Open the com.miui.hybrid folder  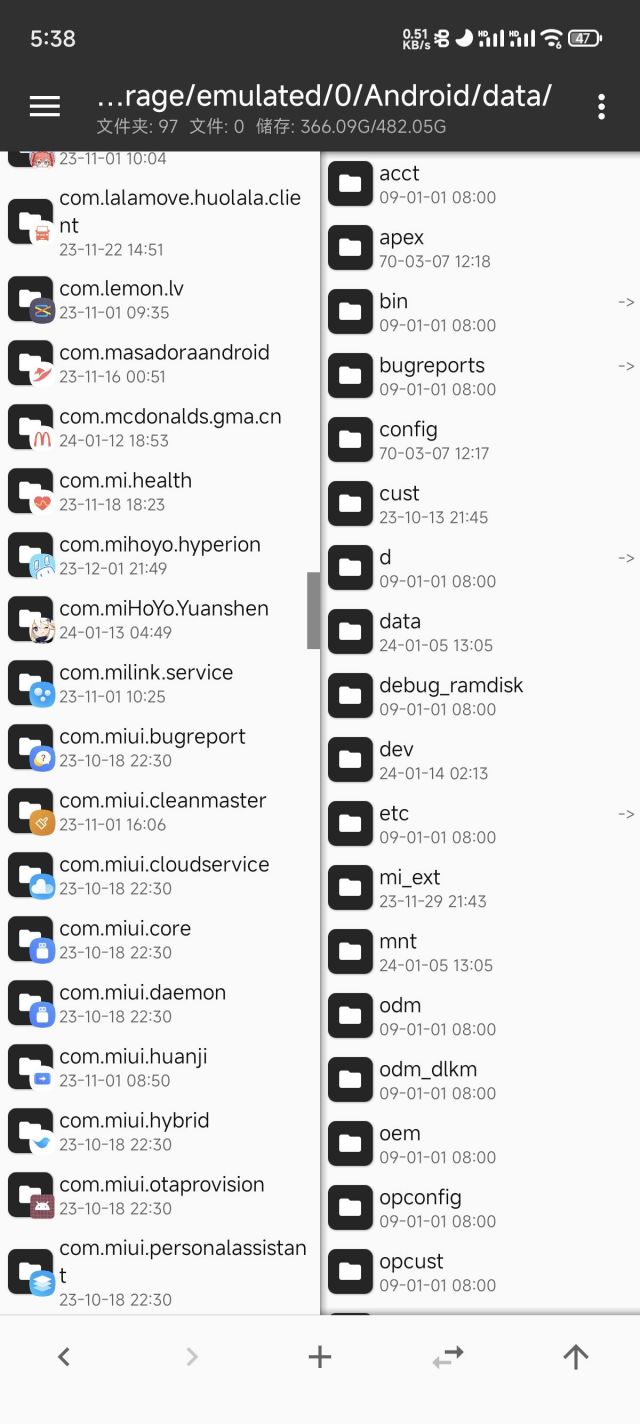click(160, 1132)
